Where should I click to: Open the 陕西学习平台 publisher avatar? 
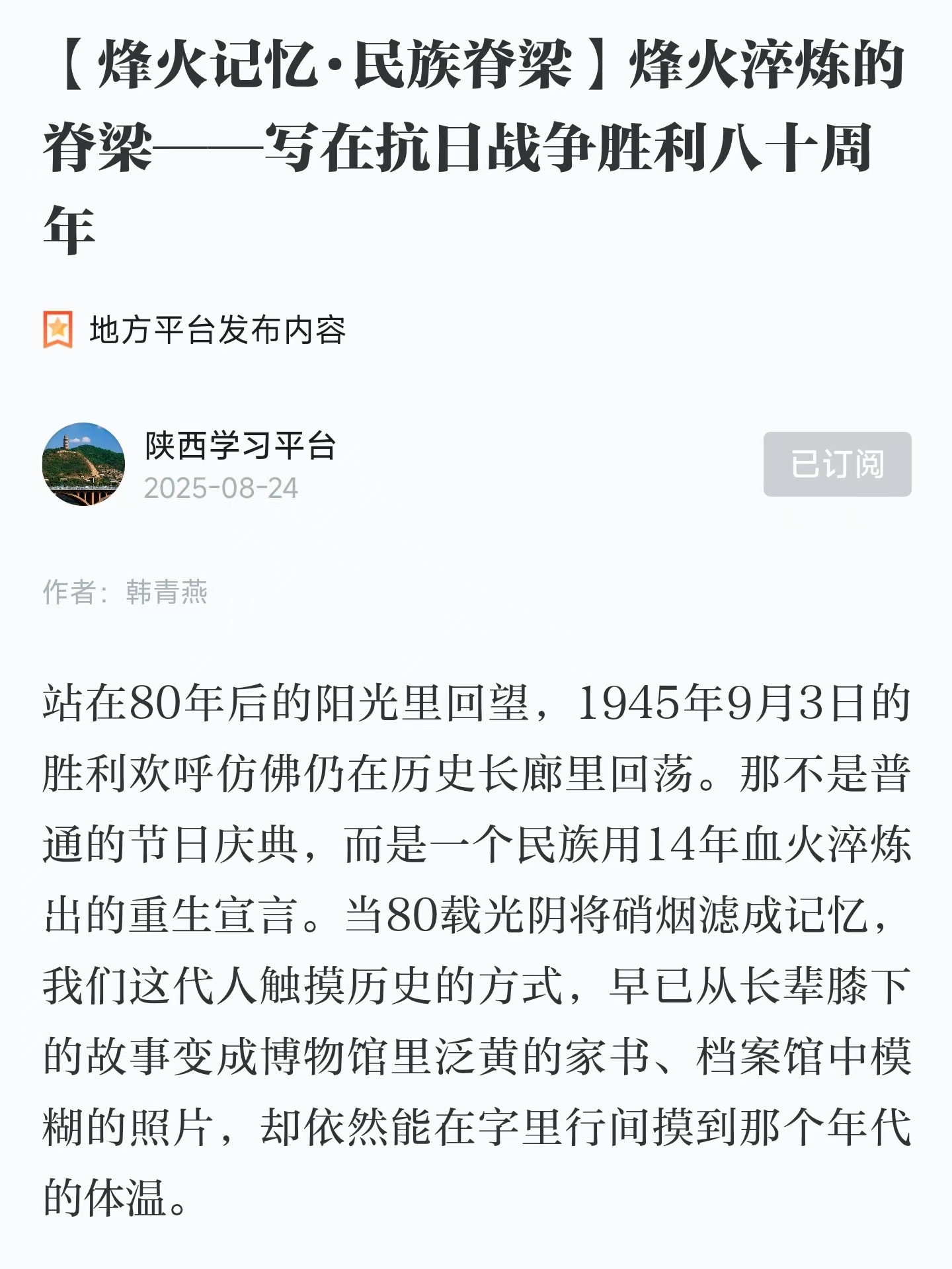pyautogui.click(x=83, y=464)
